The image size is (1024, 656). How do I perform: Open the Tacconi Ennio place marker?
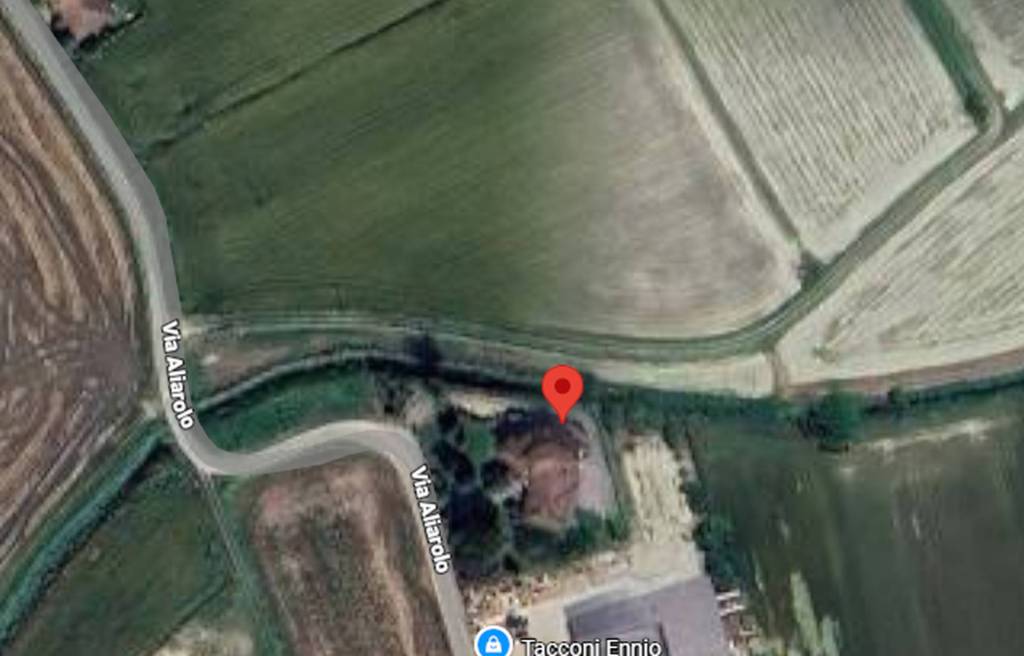[493, 643]
